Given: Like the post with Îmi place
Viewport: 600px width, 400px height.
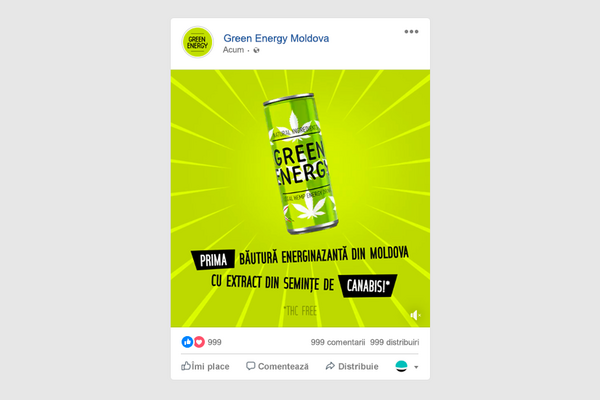Looking at the screenshot, I should 205,367.
